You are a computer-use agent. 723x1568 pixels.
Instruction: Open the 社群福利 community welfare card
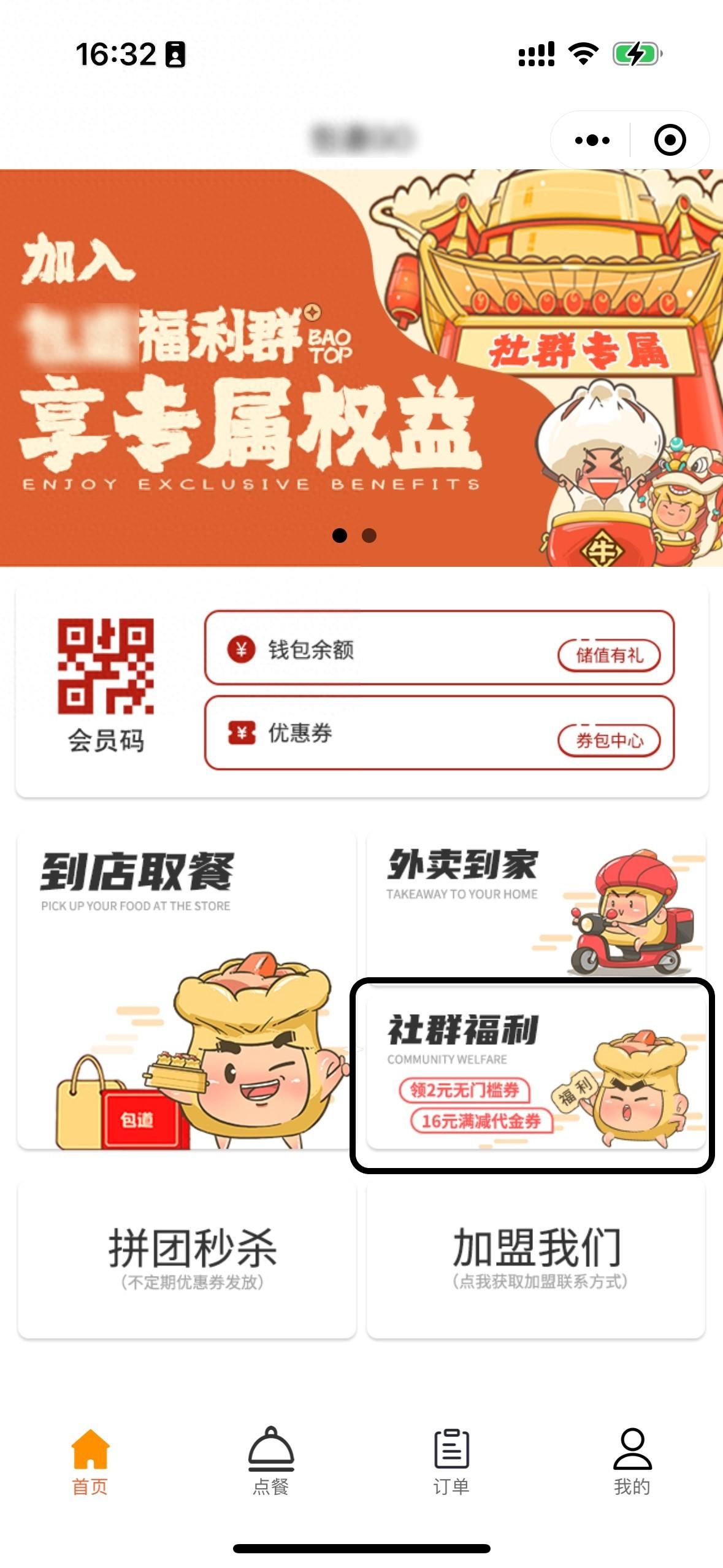point(532,1075)
